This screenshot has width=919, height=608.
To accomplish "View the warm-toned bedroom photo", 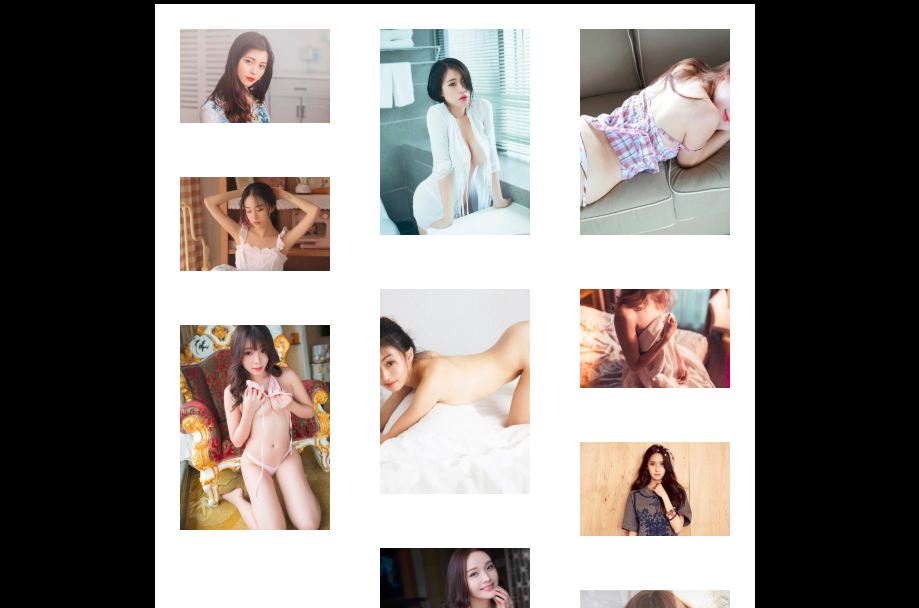I will click(x=654, y=338).
